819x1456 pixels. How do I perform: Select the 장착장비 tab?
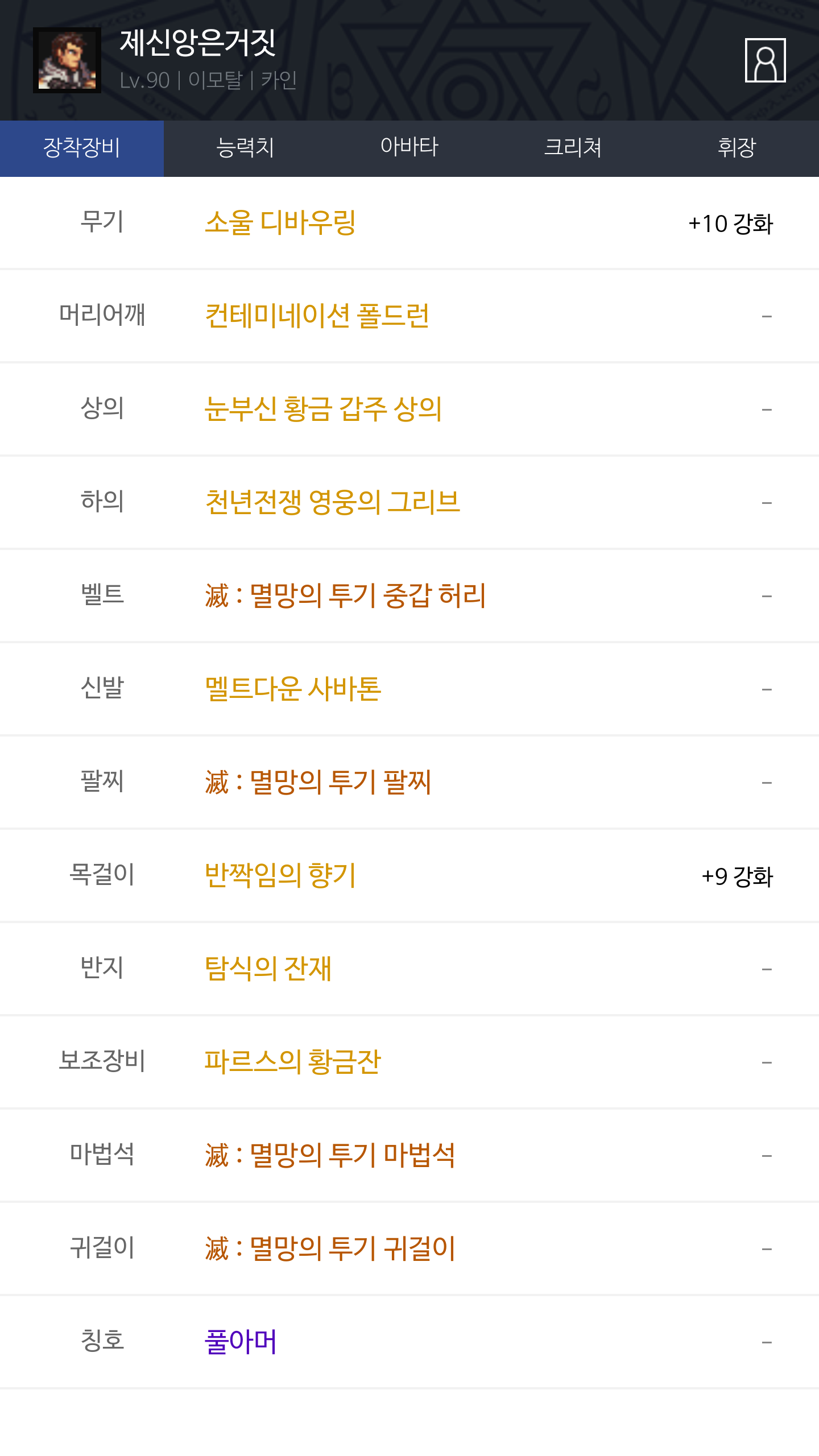pyautogui.click(x=82, y=148)
